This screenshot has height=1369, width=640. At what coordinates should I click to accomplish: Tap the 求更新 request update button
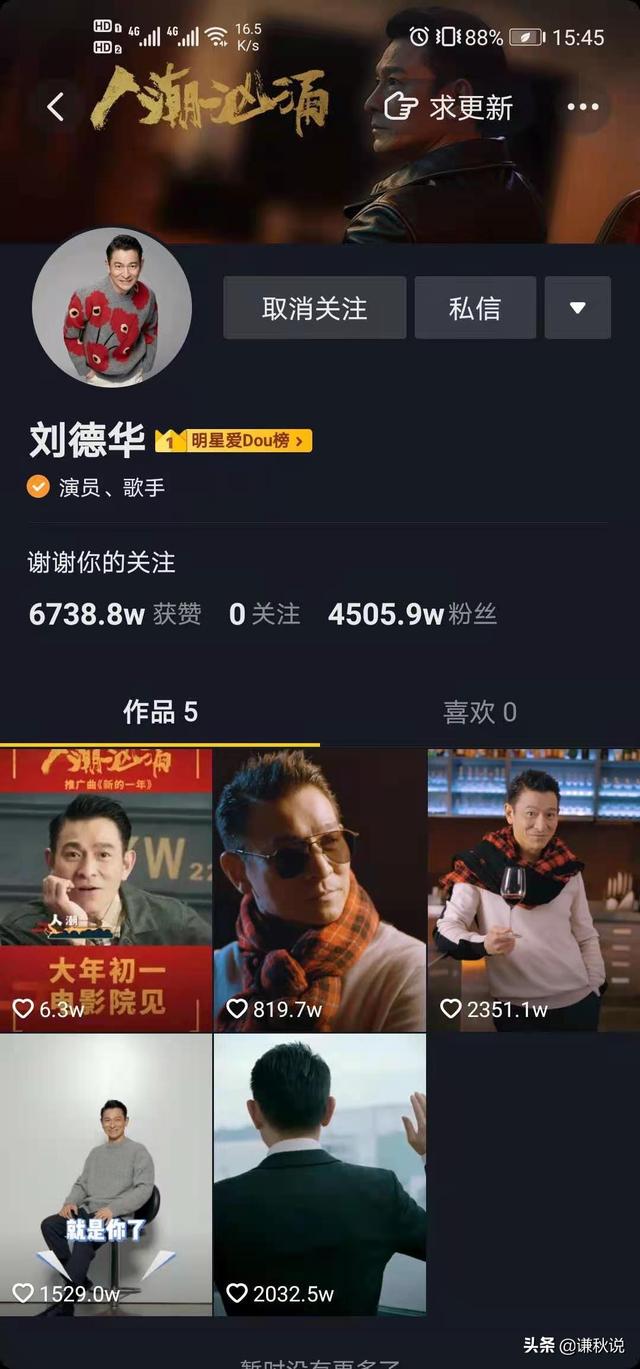pyautogui.click(x=450, y=107)
